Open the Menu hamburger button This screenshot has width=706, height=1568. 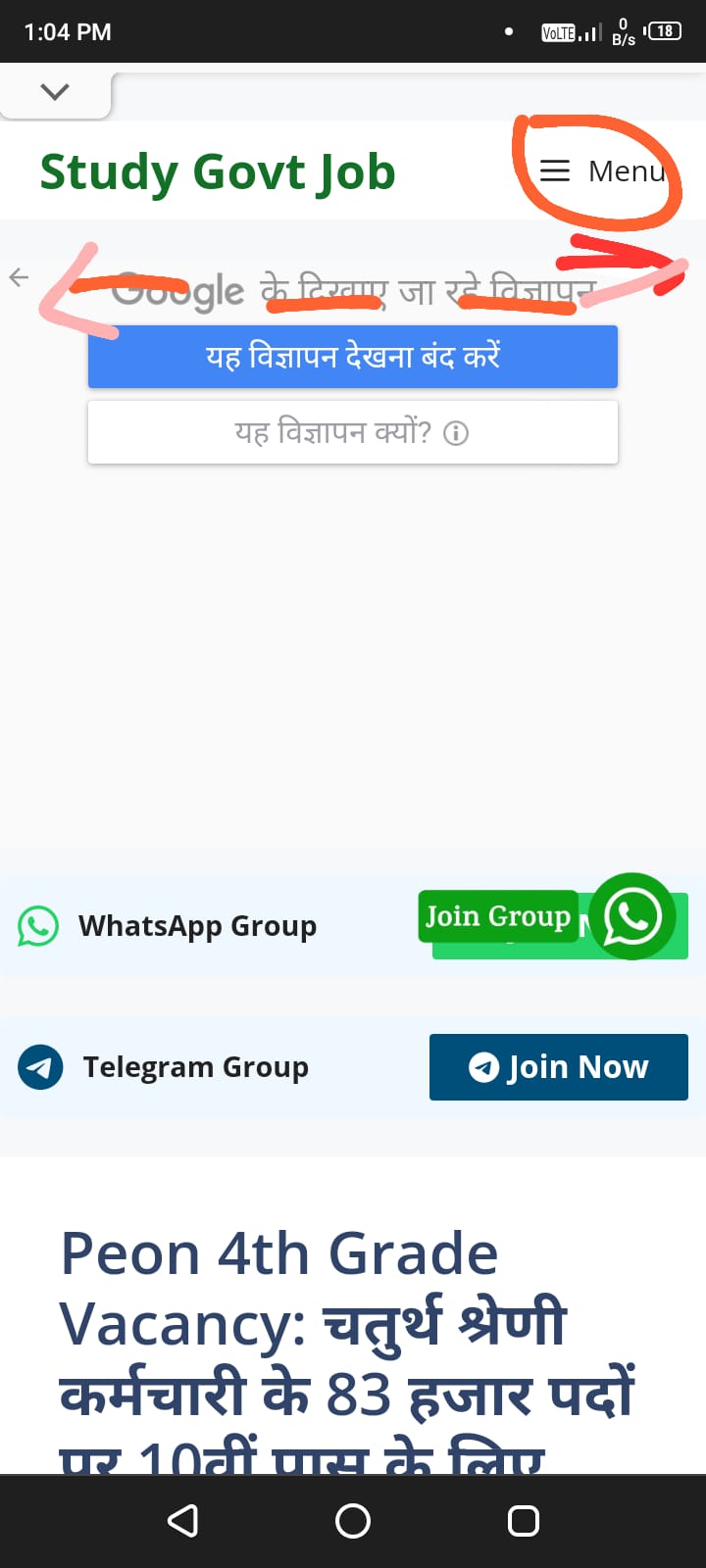click(x=602, y=171)
